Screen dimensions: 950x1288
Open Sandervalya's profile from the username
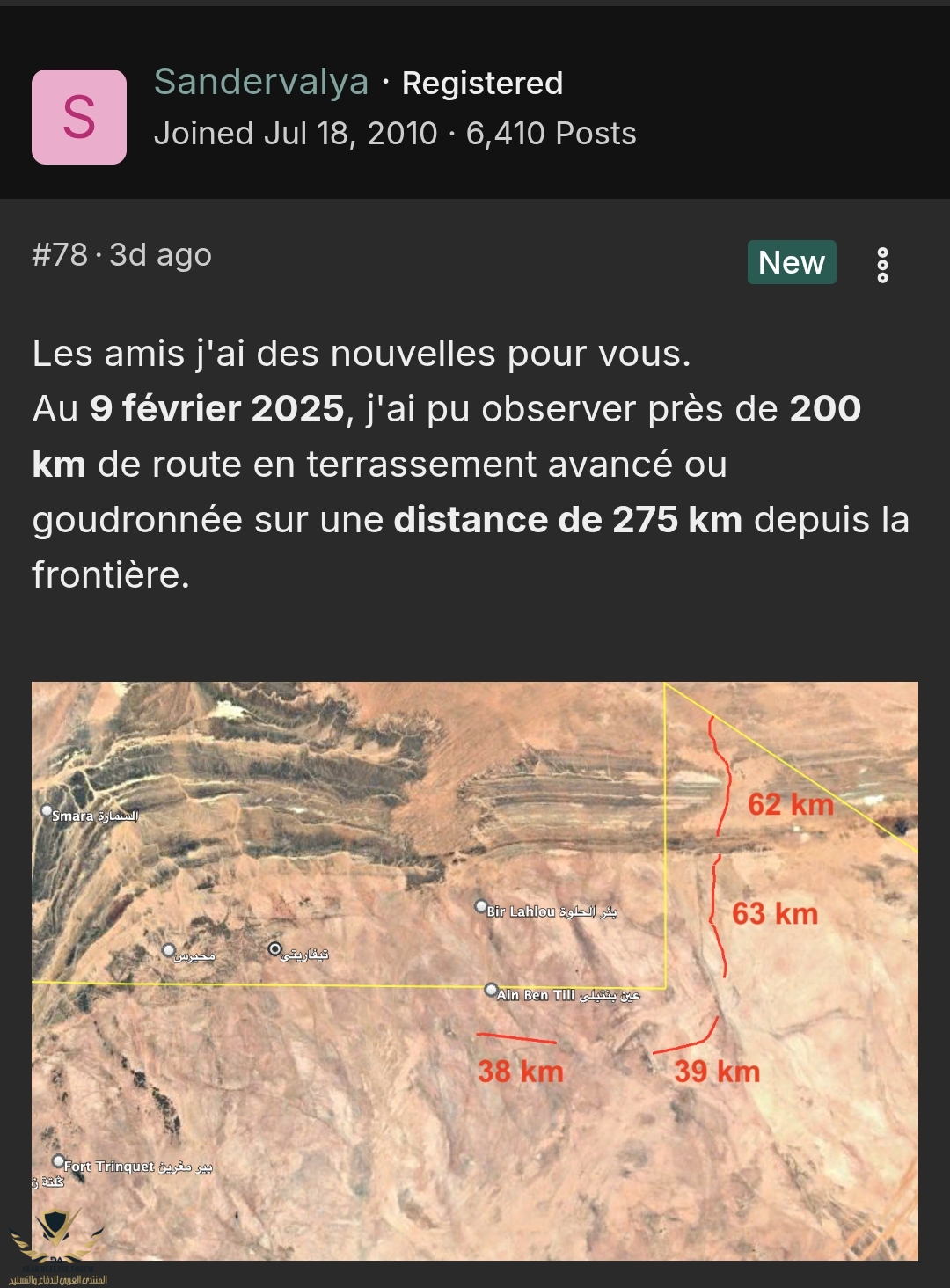click(x=261, y=83)
